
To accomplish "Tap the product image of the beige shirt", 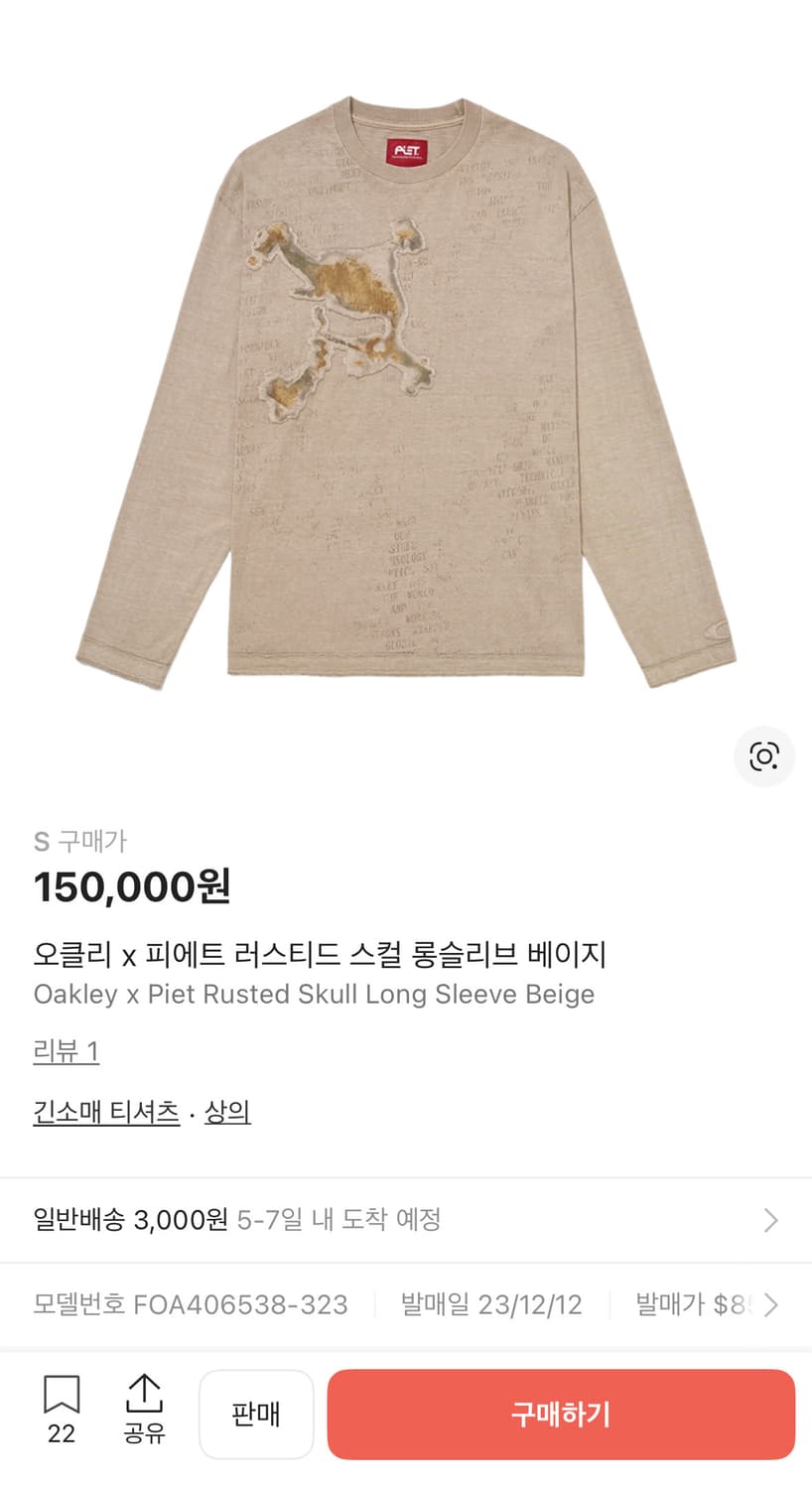I will click(x=407, y=397).
